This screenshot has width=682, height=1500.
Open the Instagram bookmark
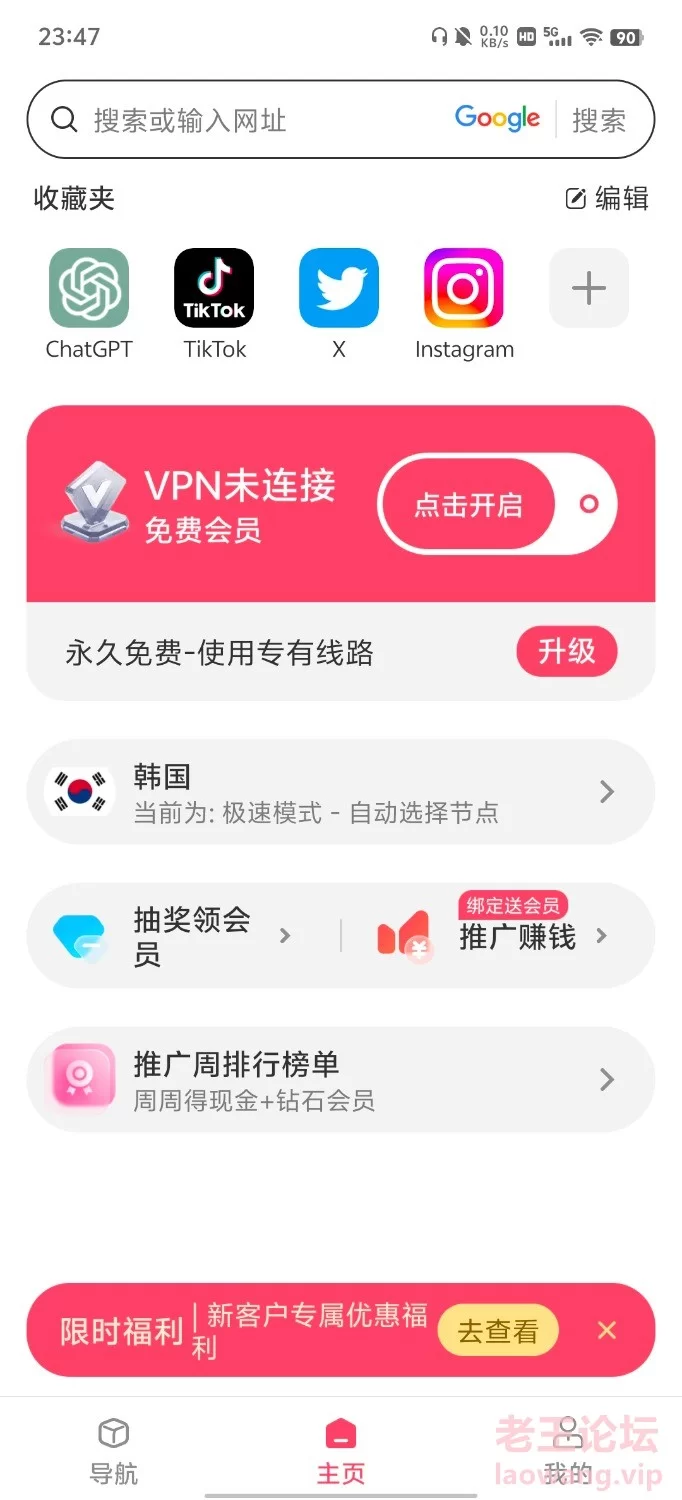click(x=464, y=304)
